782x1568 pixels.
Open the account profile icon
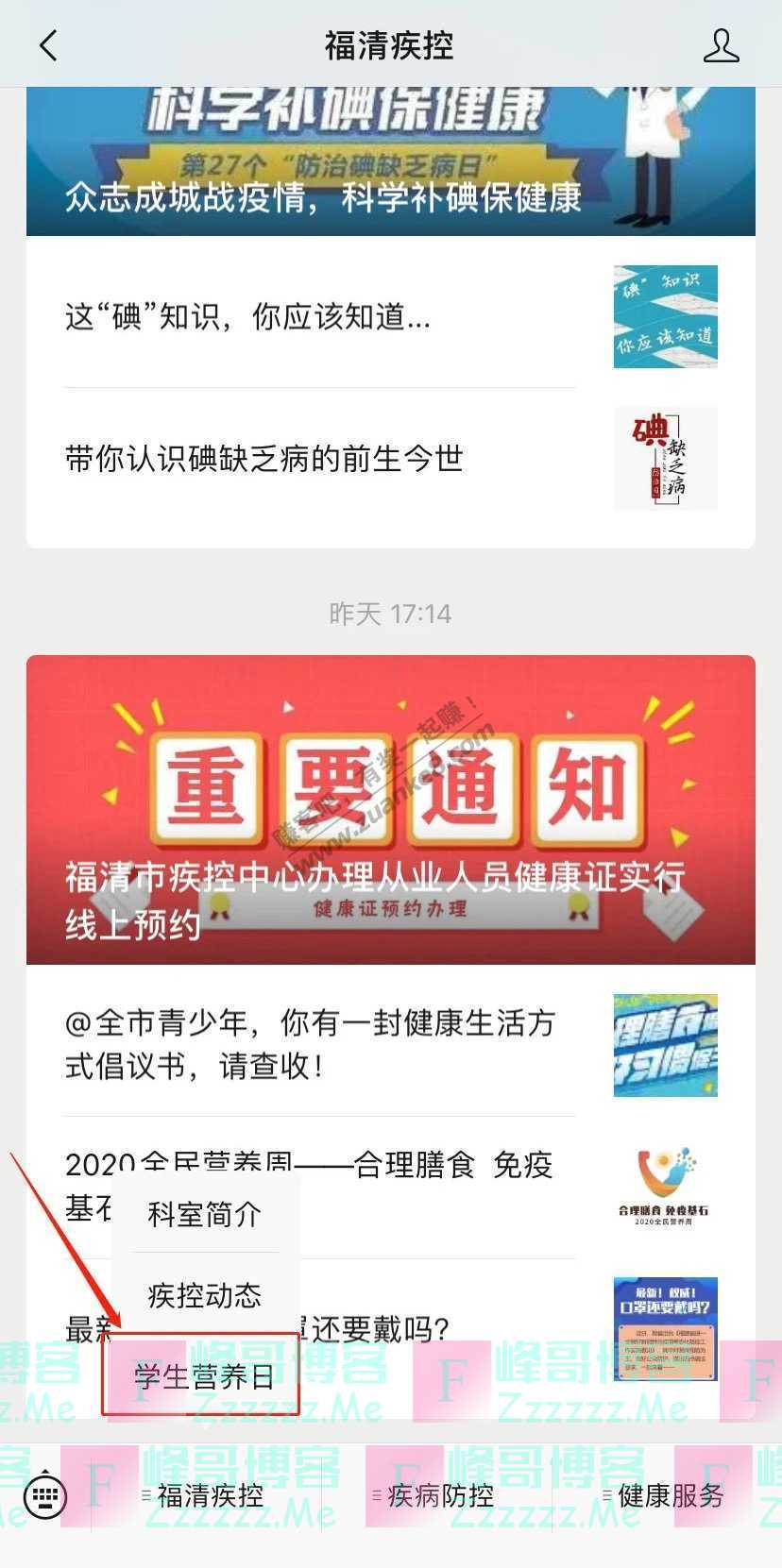click(721, 44)
